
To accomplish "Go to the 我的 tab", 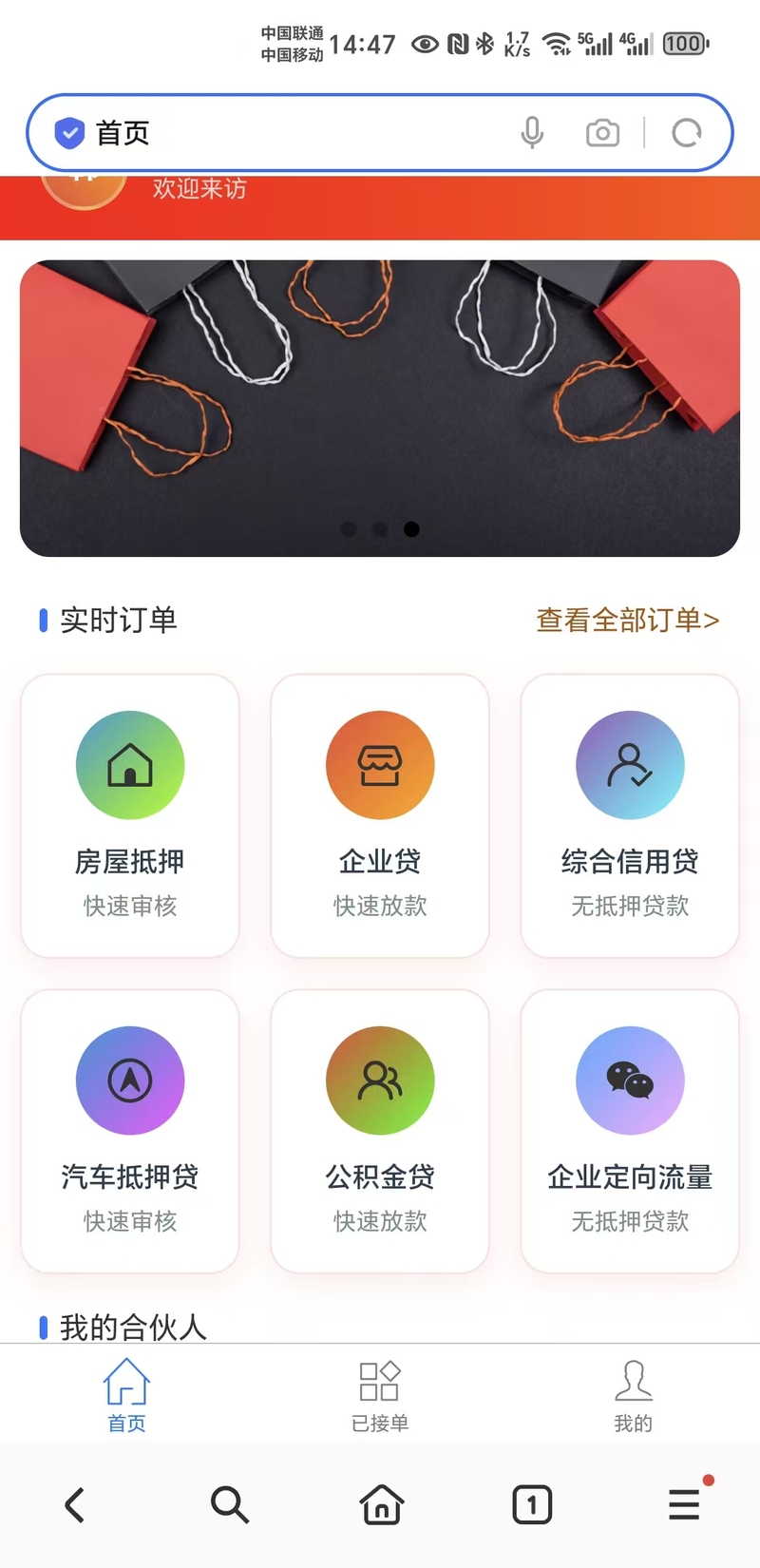I will [633, 1394].
